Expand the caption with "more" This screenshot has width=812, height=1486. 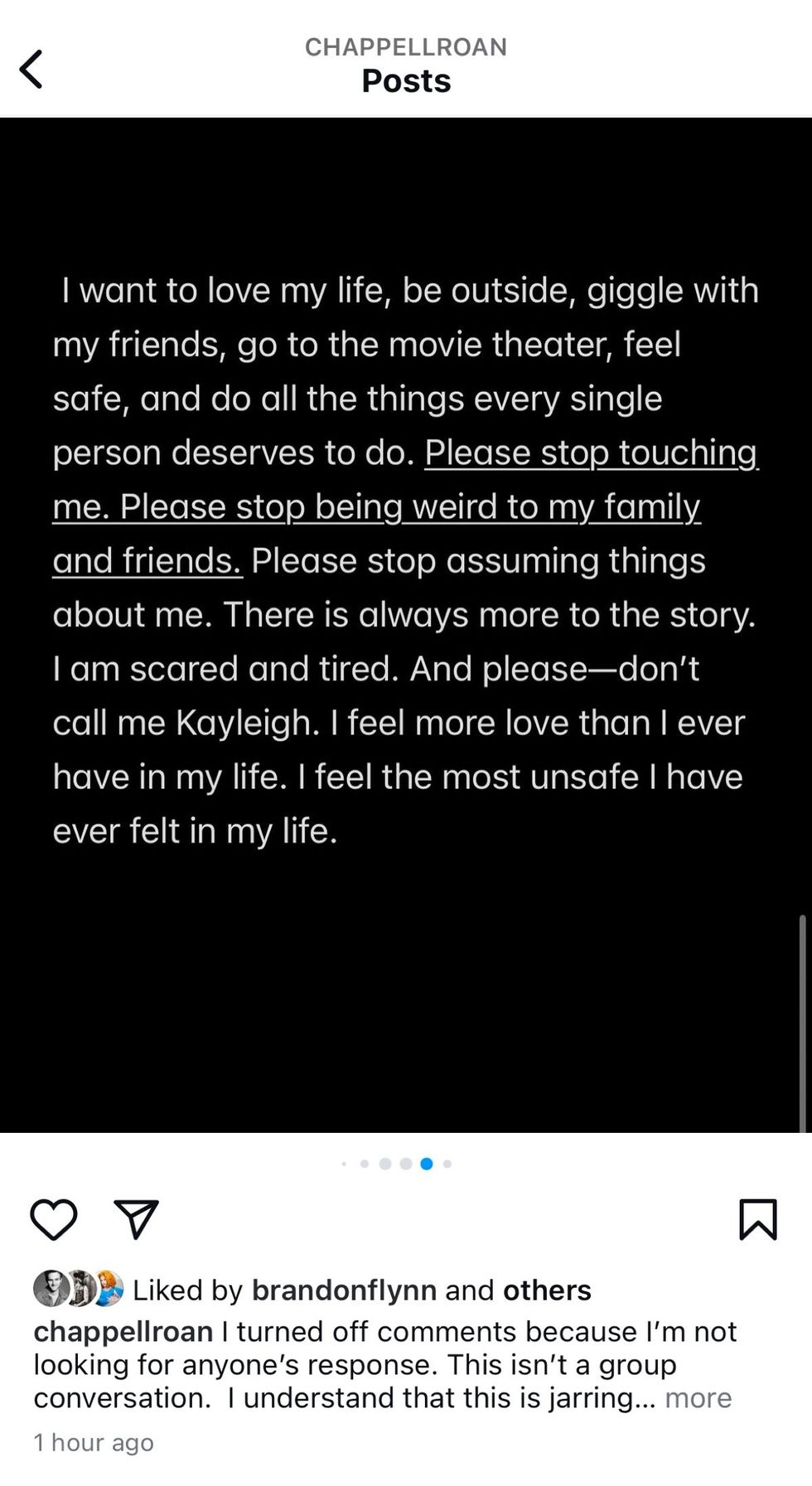[698, 1398]
